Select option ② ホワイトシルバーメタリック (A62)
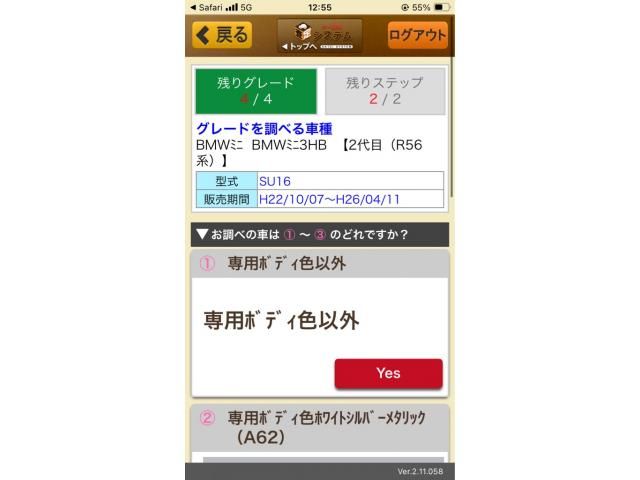Viewport: 640px width, 480px height. tap(319, 427)
